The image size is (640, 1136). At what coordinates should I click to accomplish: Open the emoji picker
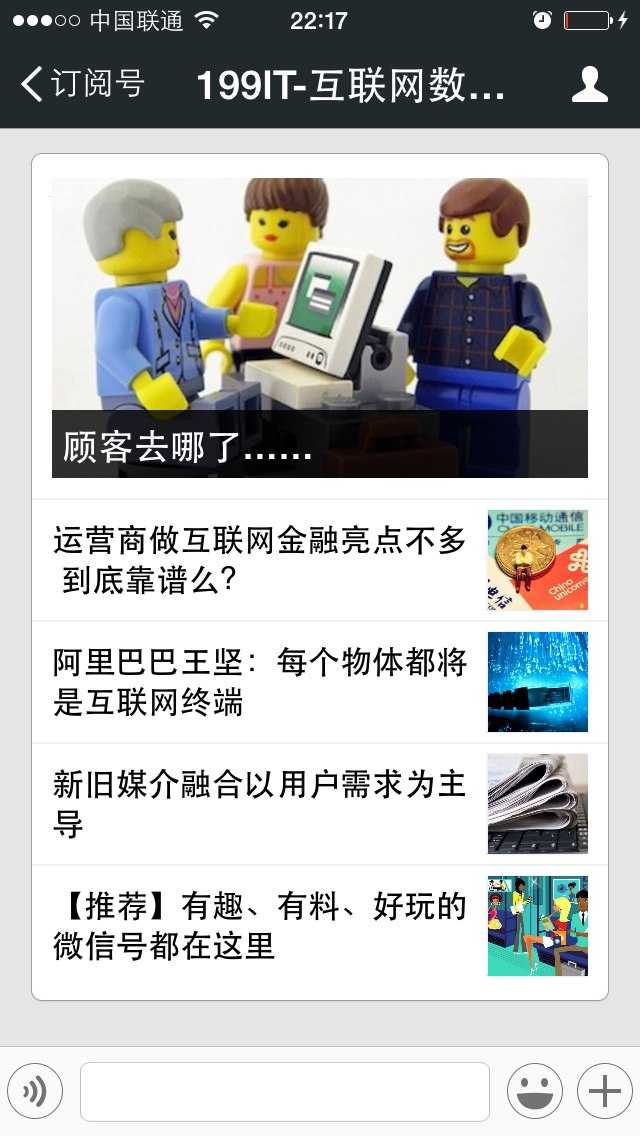pos(534,1091)
